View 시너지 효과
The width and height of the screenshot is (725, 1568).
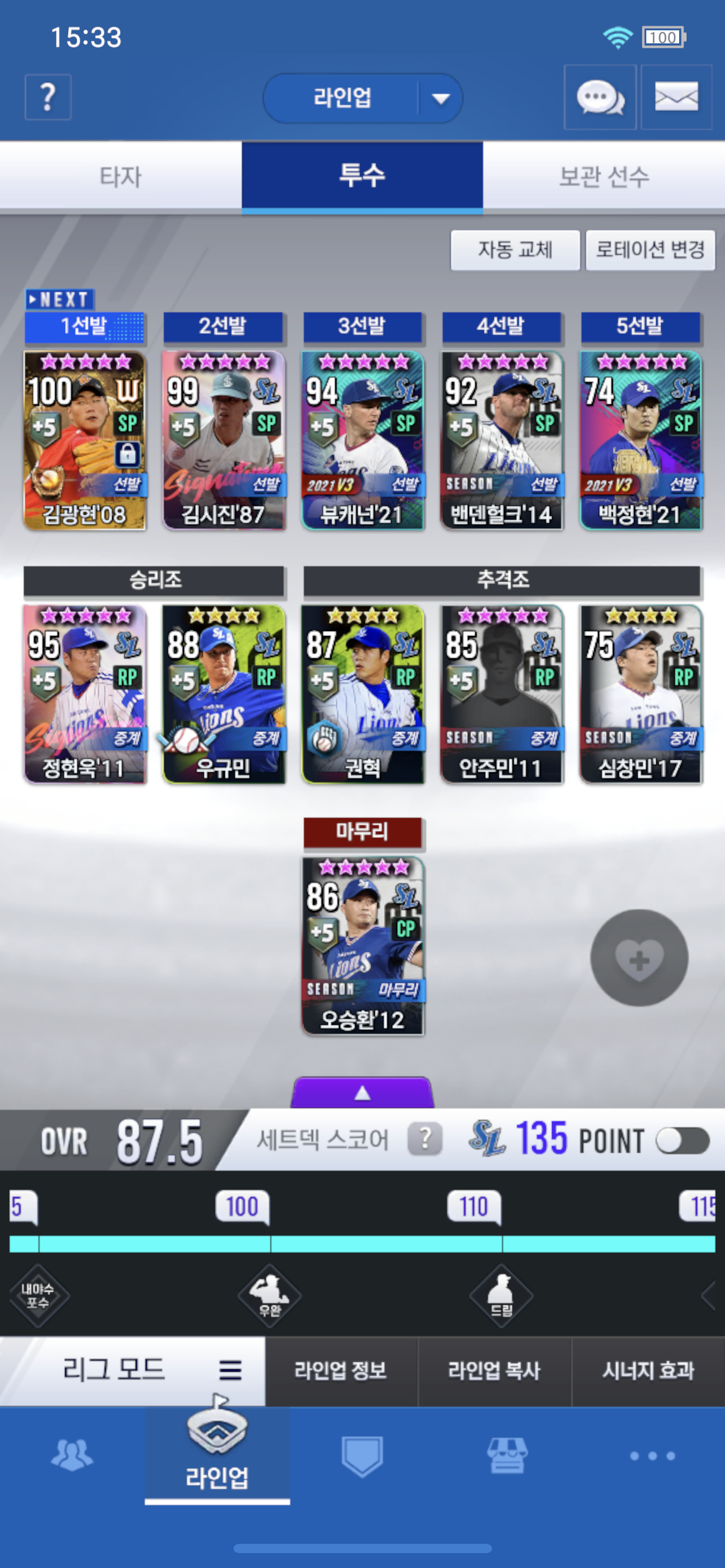pyautogui.click(x=648, y=1370)
